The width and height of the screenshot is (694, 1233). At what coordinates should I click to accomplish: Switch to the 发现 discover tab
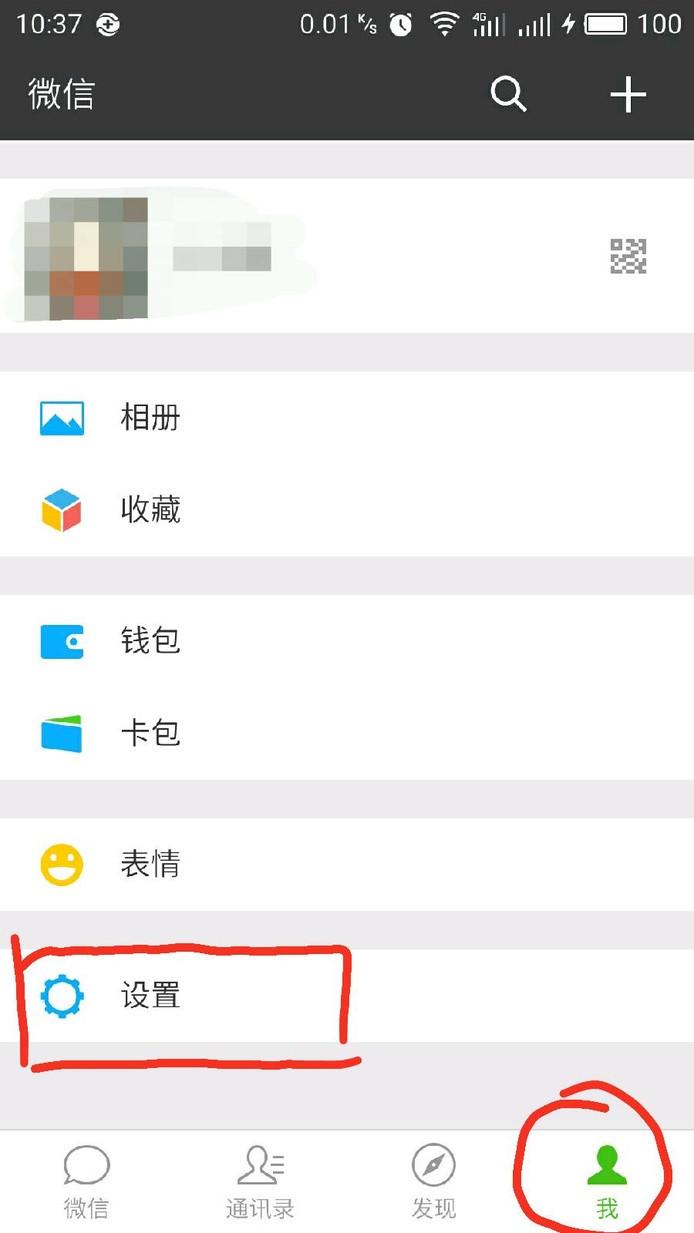point(433,1182)
